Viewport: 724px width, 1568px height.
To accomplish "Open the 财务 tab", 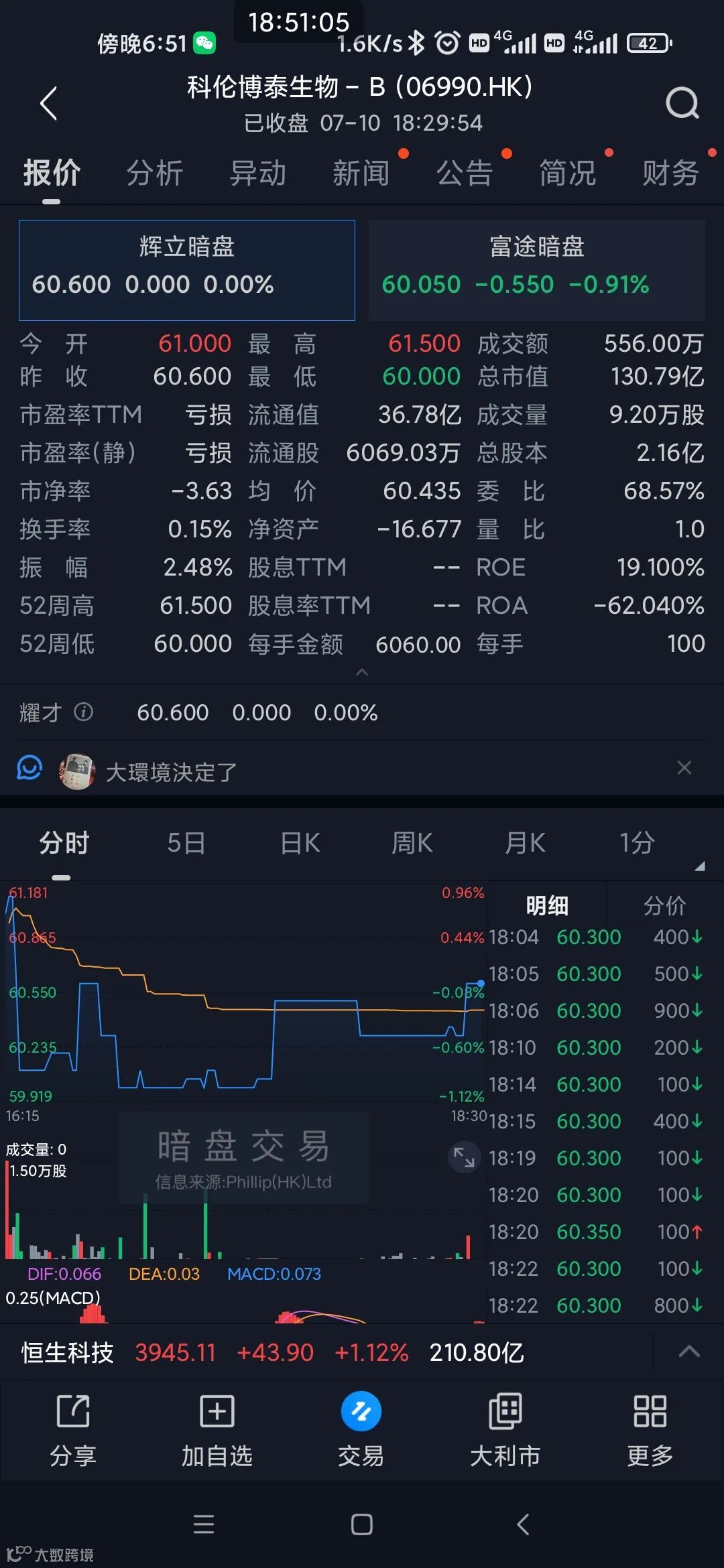I will point(670,173).
